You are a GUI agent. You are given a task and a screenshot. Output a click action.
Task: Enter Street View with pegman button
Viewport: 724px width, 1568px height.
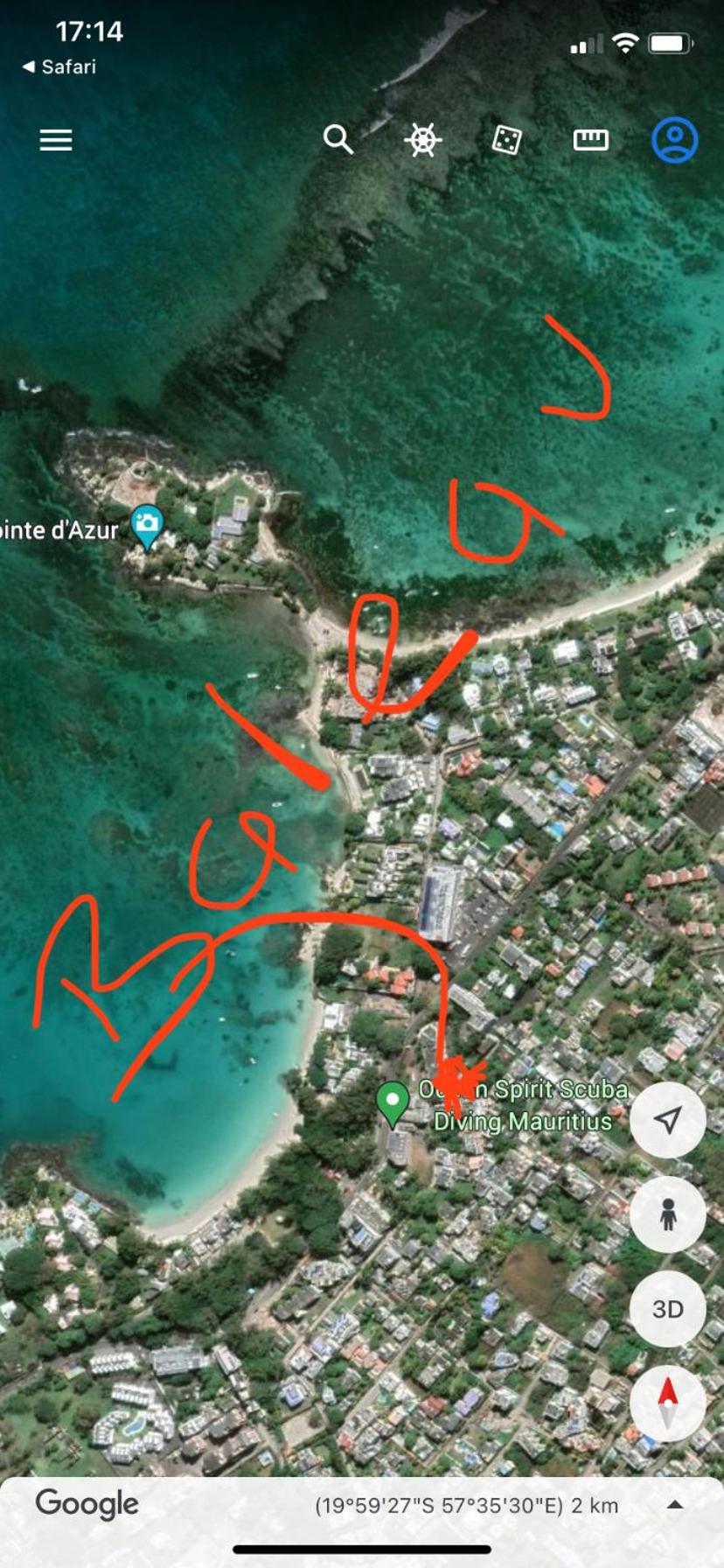[668, 1214]
